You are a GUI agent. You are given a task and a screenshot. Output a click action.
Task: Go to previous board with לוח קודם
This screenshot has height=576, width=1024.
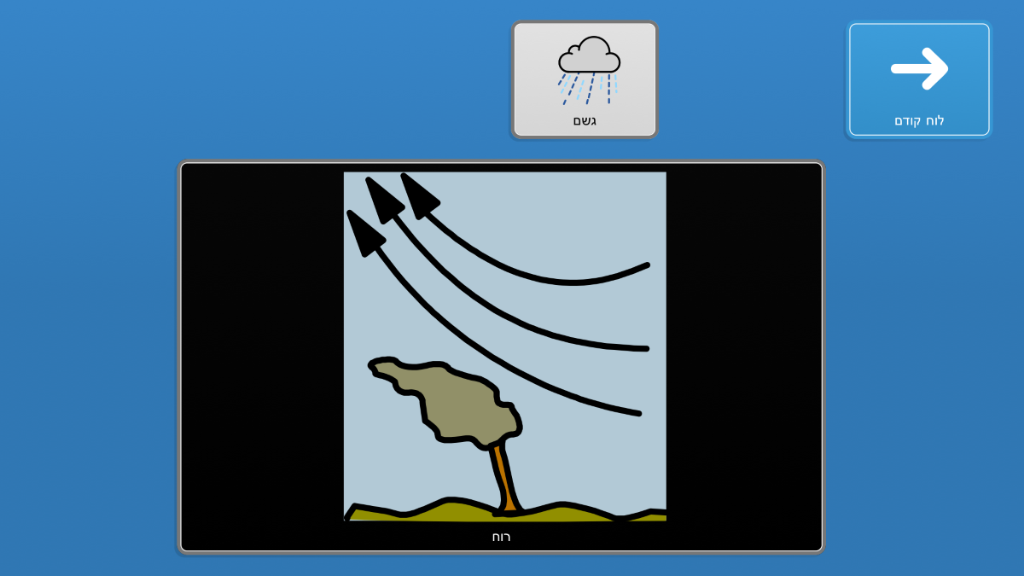click(919, 79)
